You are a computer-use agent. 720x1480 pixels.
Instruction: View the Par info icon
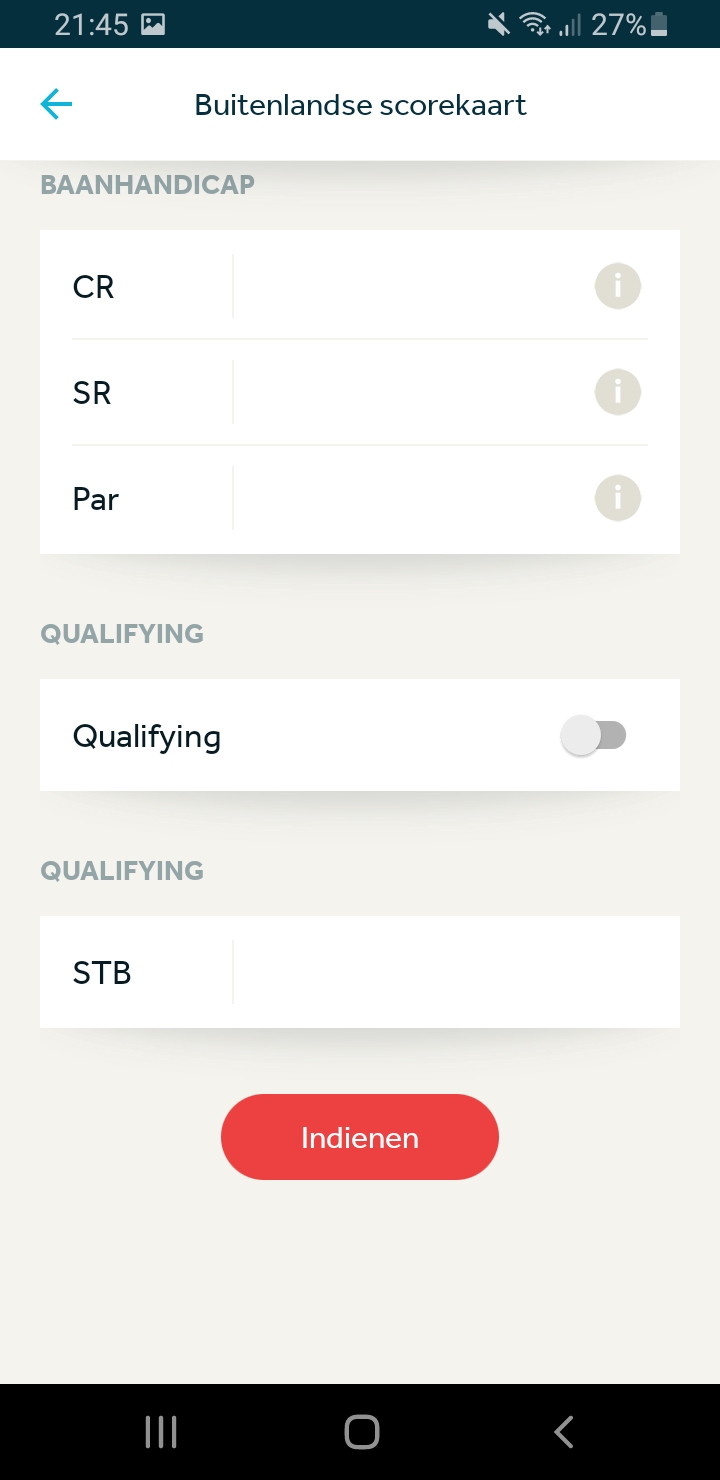pos(618,498)
